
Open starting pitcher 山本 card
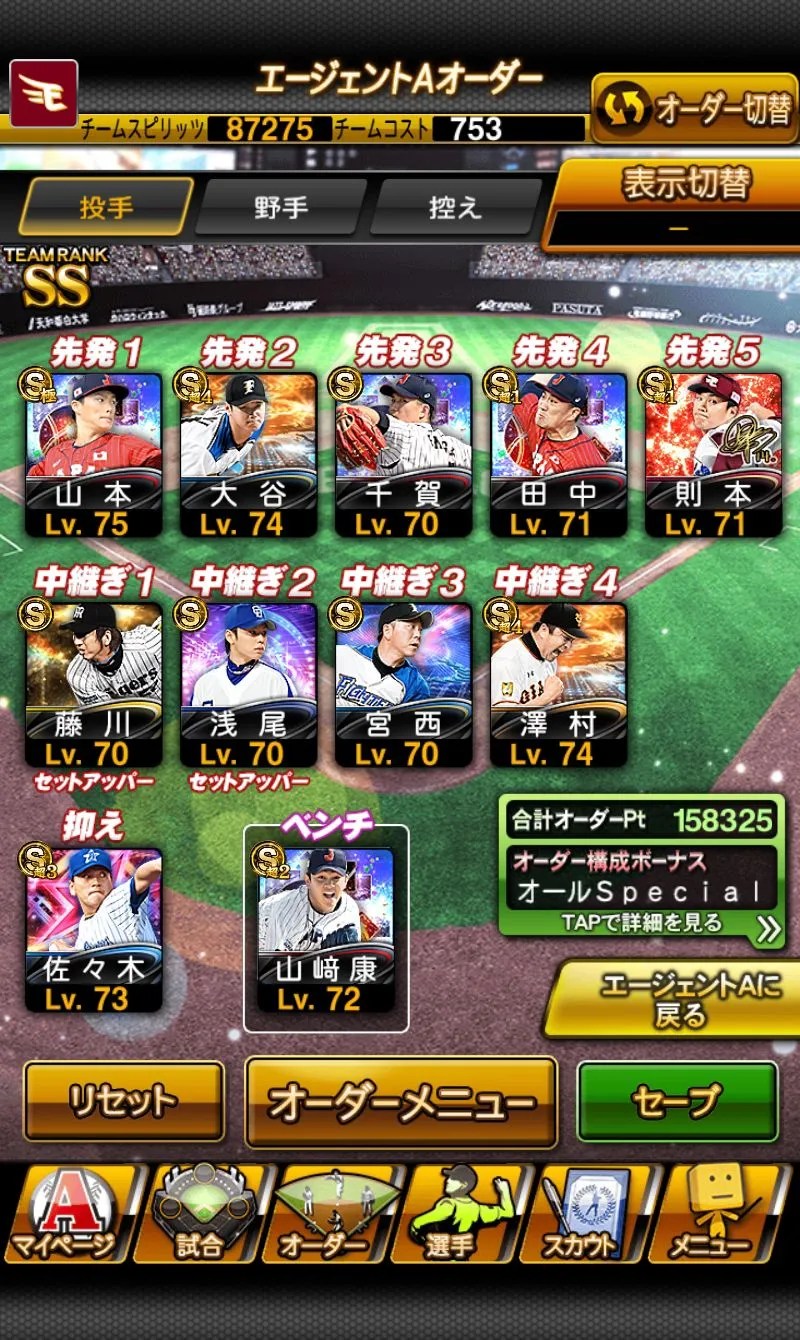93,453
